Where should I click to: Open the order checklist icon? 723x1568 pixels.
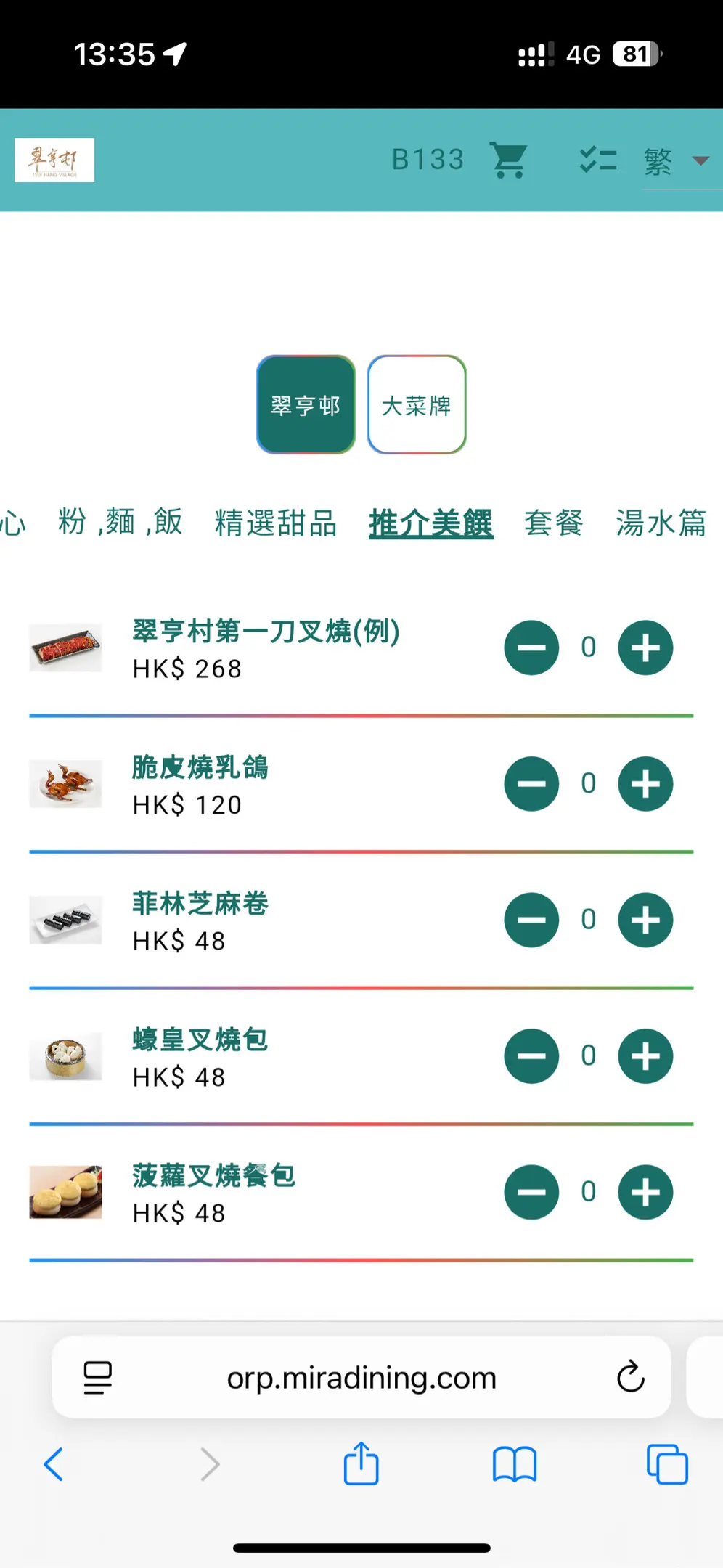[x=598, y=160]
